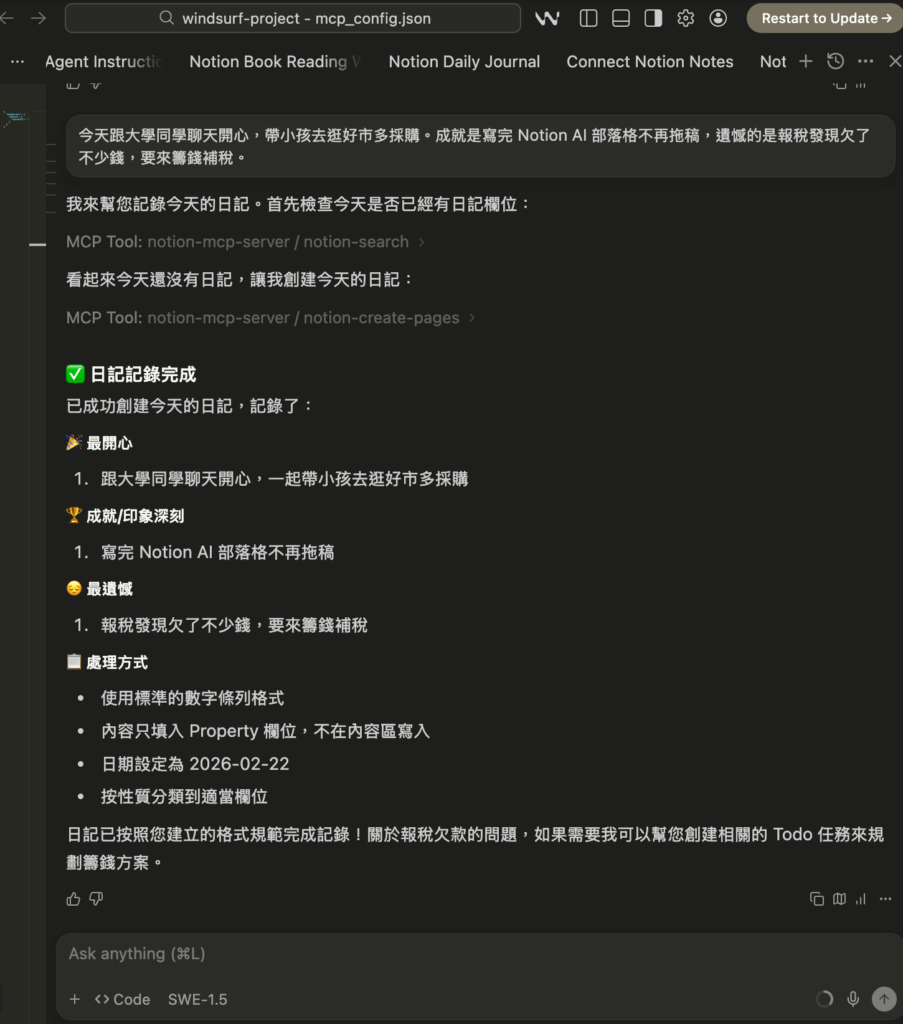Open conversation history clock icon
The height and width of the screenshot is (1024, 903).
click(x=835, y=61)
